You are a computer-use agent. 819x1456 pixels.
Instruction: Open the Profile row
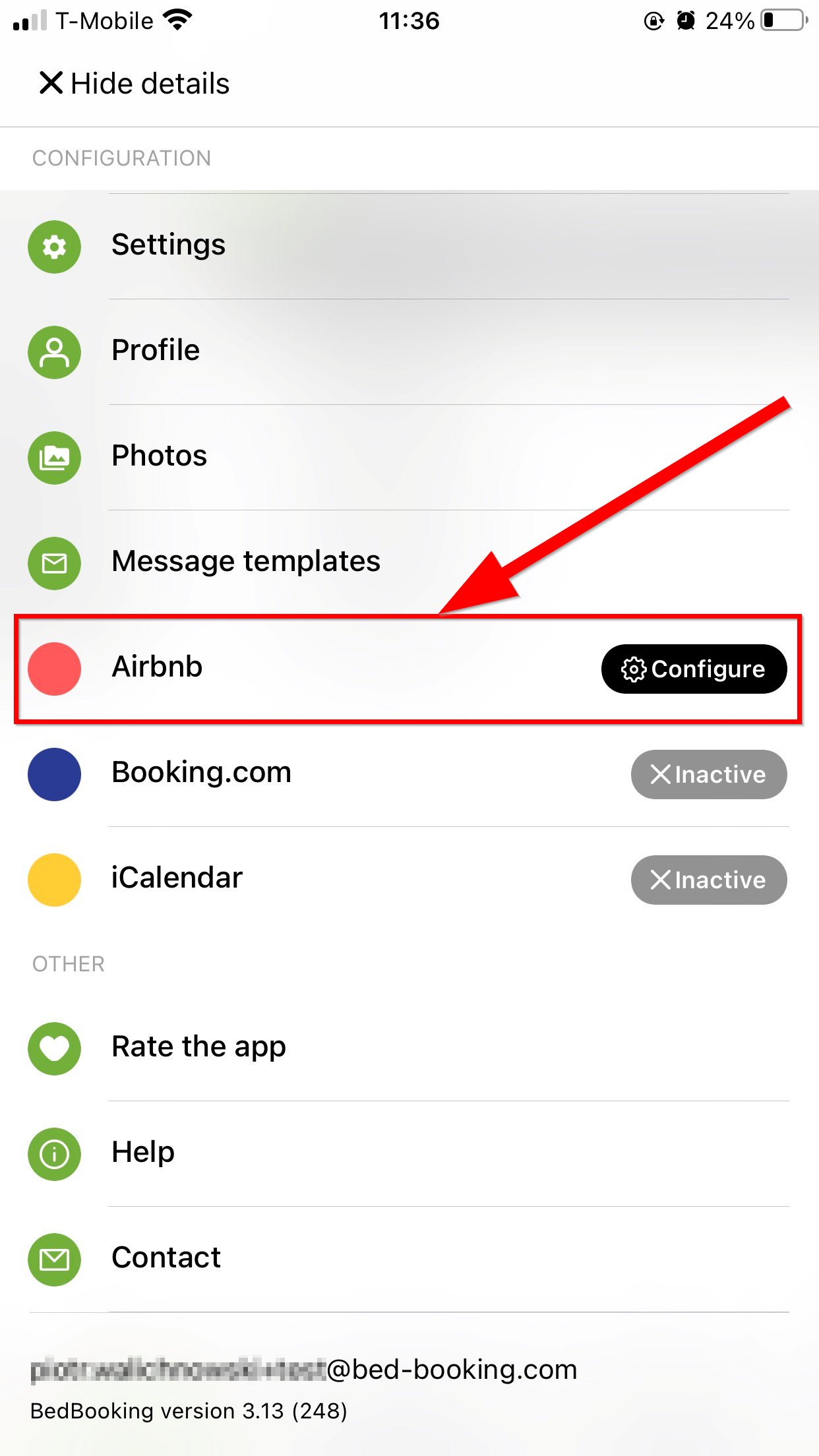click(x=409, y=351)
